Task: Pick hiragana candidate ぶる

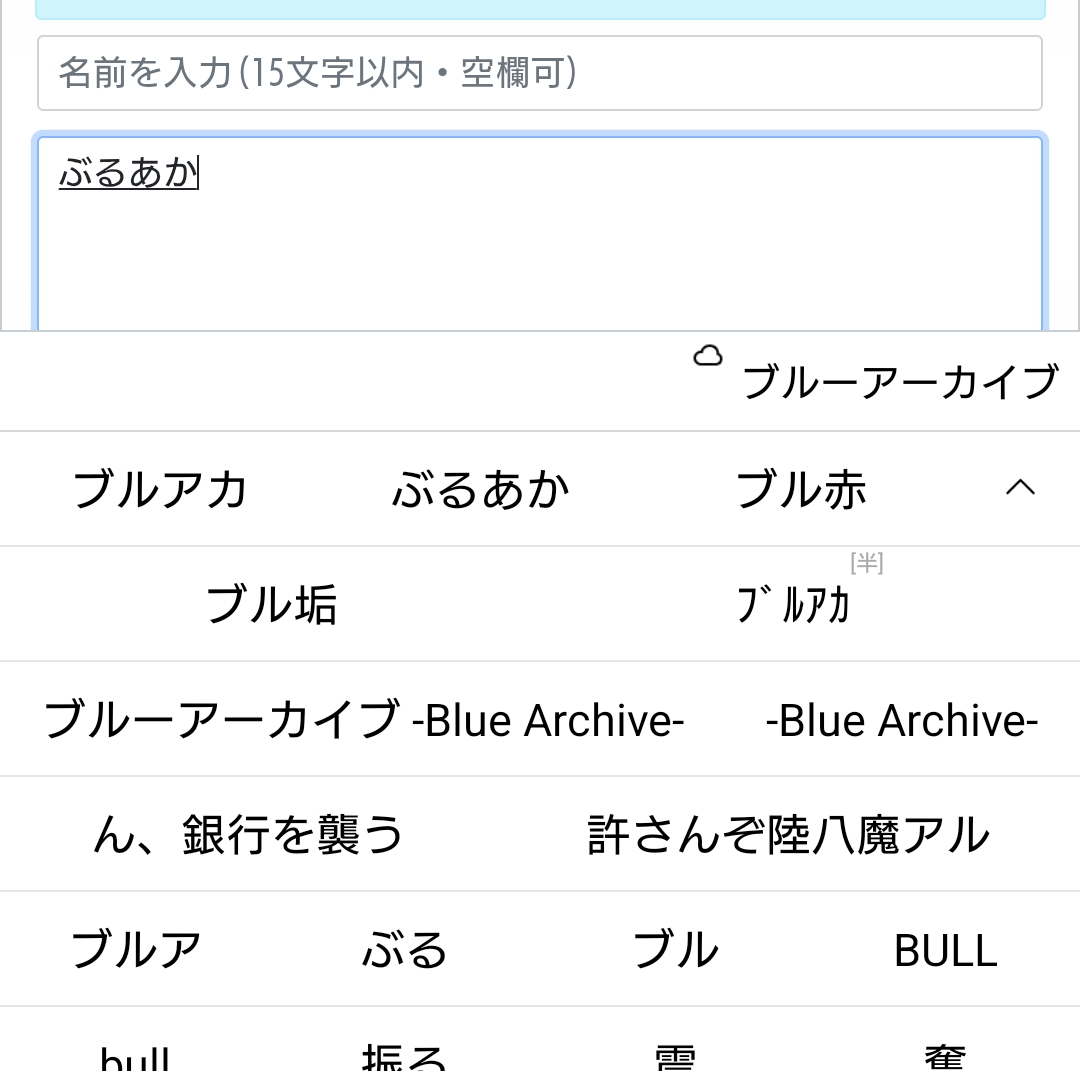Action: (x=405, y=950)
